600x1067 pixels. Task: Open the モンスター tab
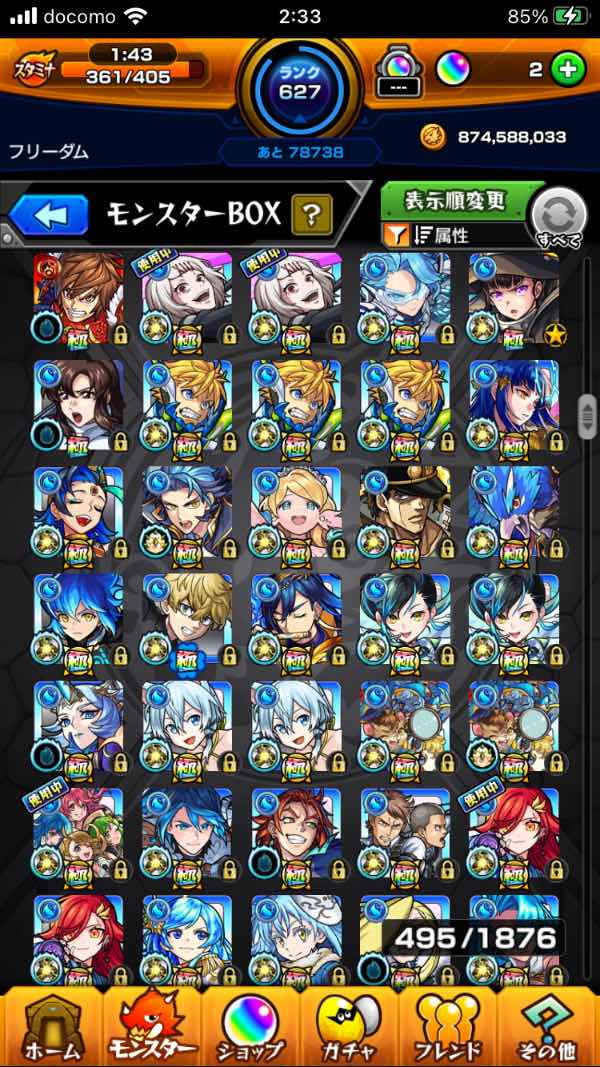151,1025
